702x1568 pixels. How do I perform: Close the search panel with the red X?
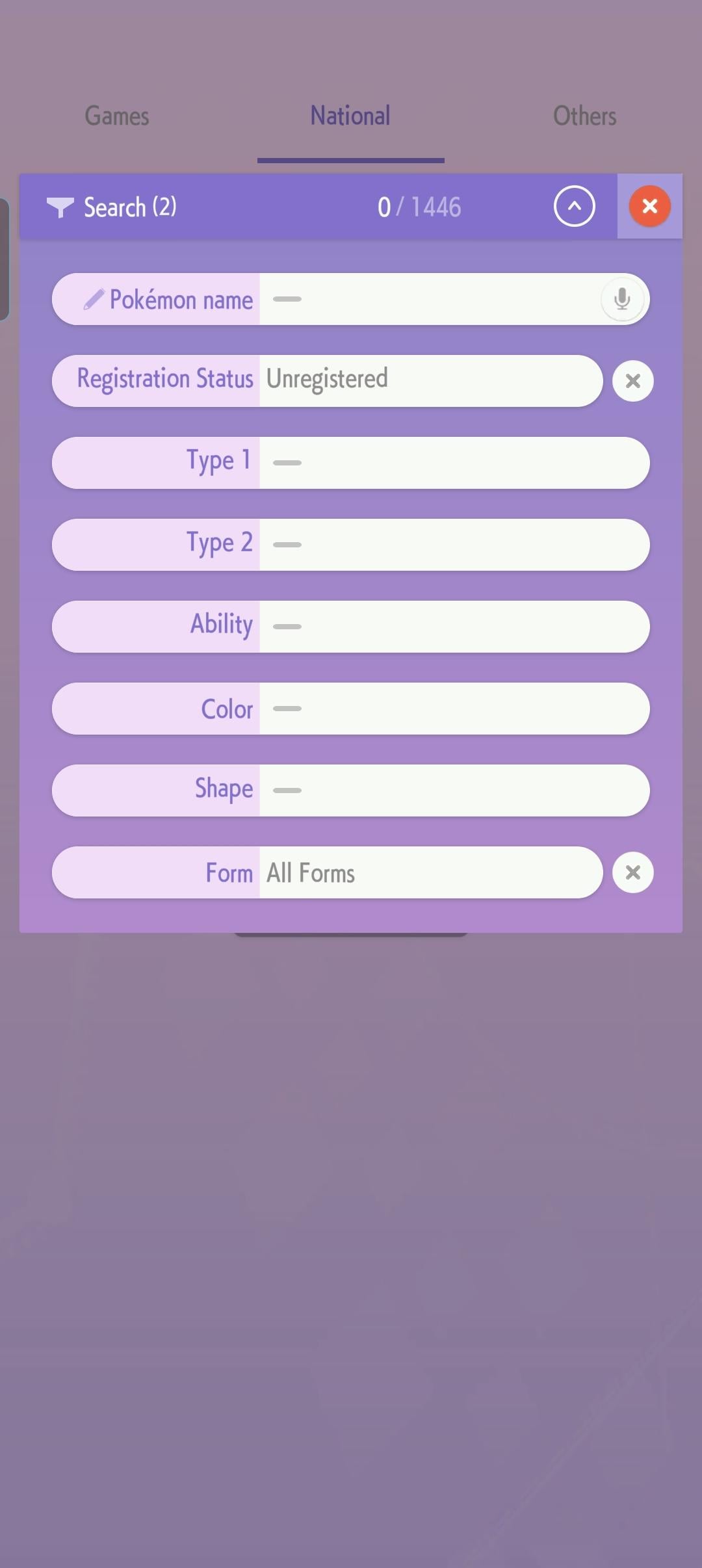[x=649, y=207]
